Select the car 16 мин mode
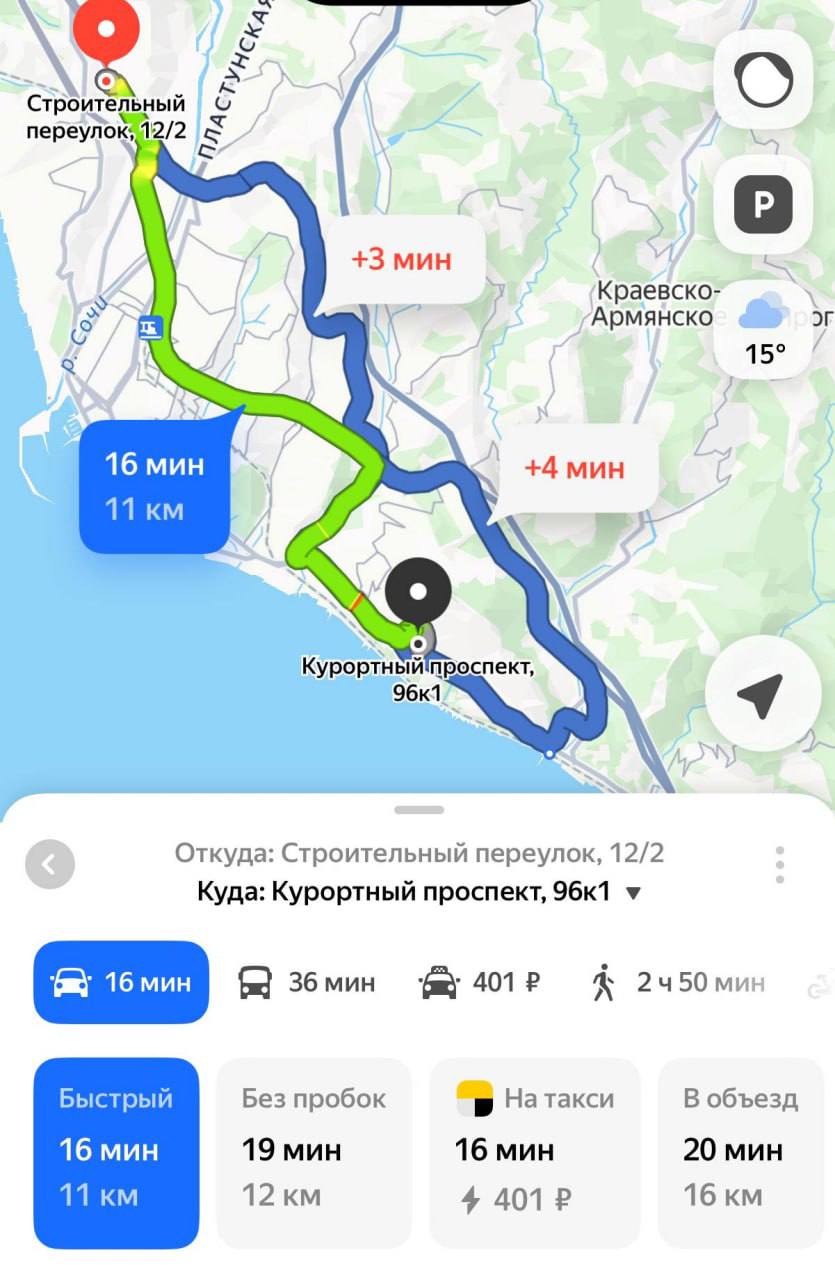The image size is (835, 1280). [121, 982]
